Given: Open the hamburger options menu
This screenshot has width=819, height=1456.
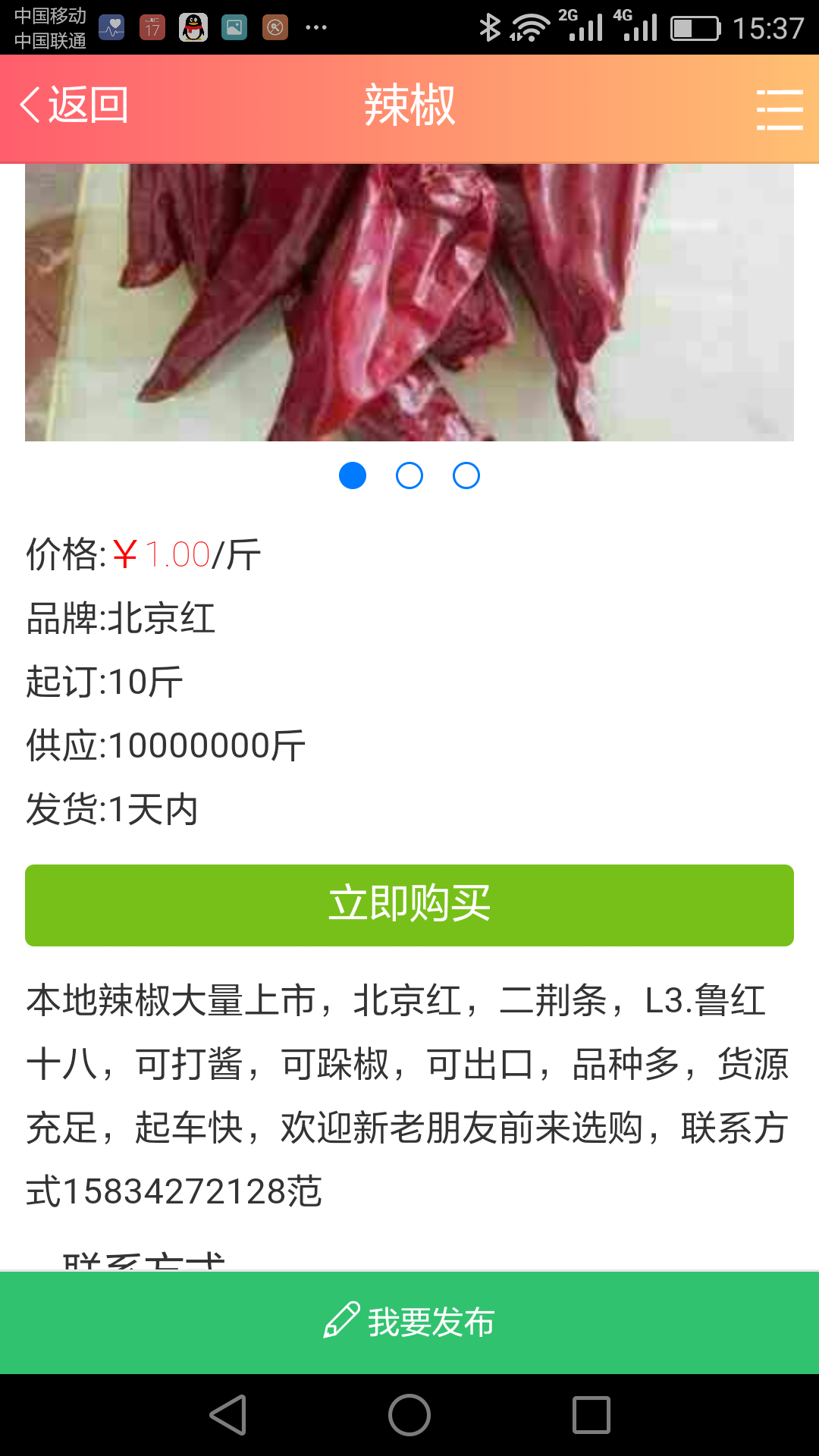Looking at the screenshot, I should coord(780,108).
